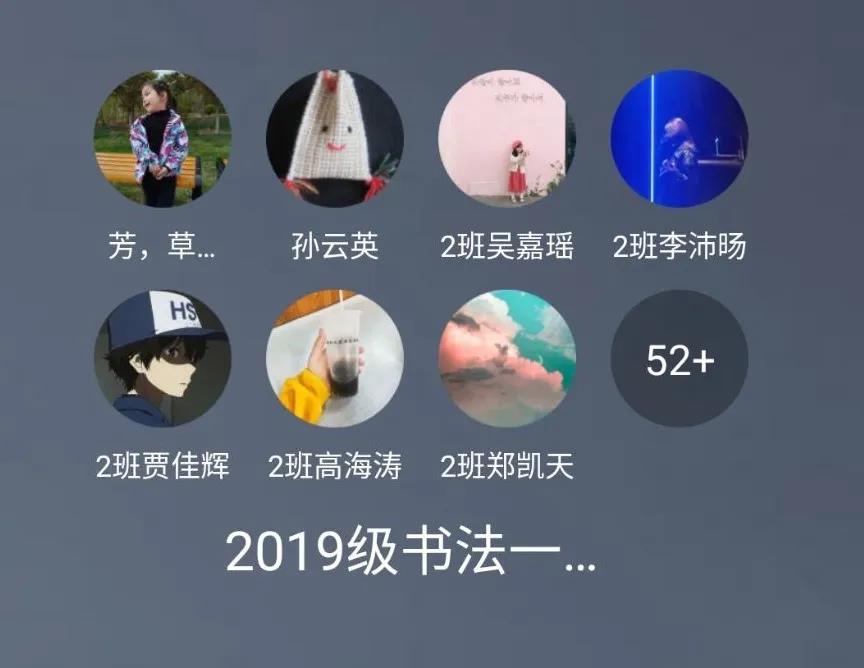Open member 芳，草… avatar
This screenshot has width=864, height=668.
(162, 138)
